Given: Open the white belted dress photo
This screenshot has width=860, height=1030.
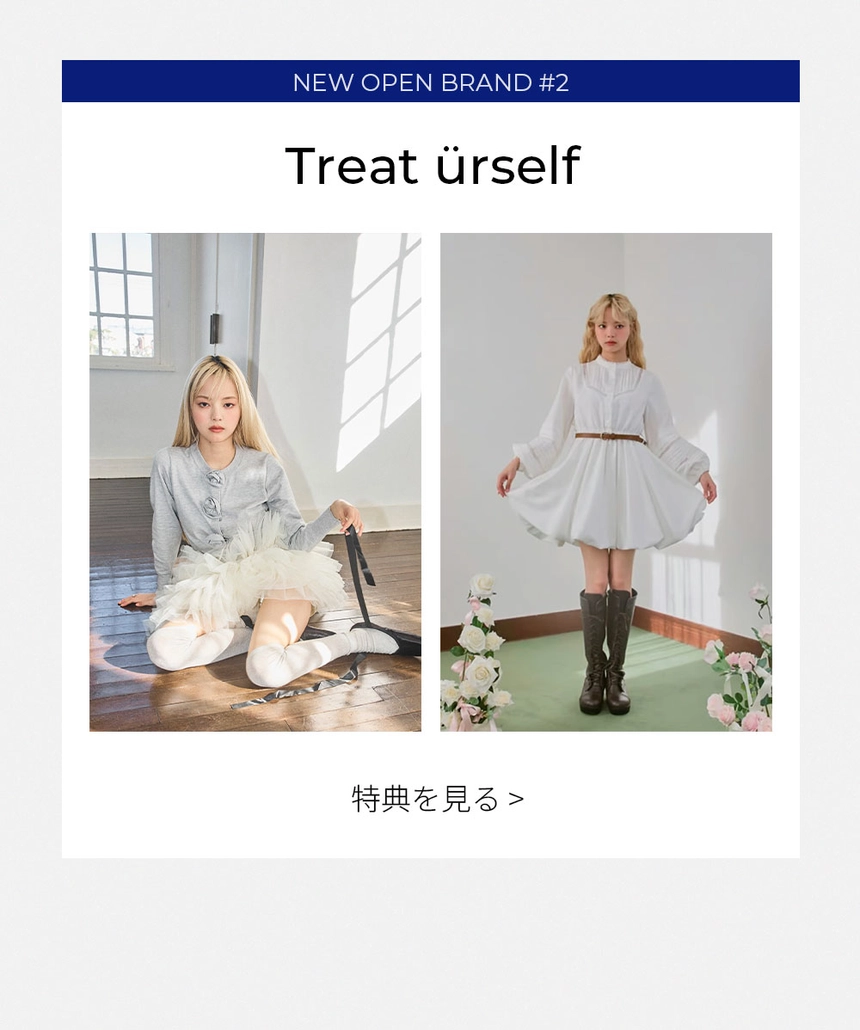Looking at the screenshot, I should coord(605,482).
